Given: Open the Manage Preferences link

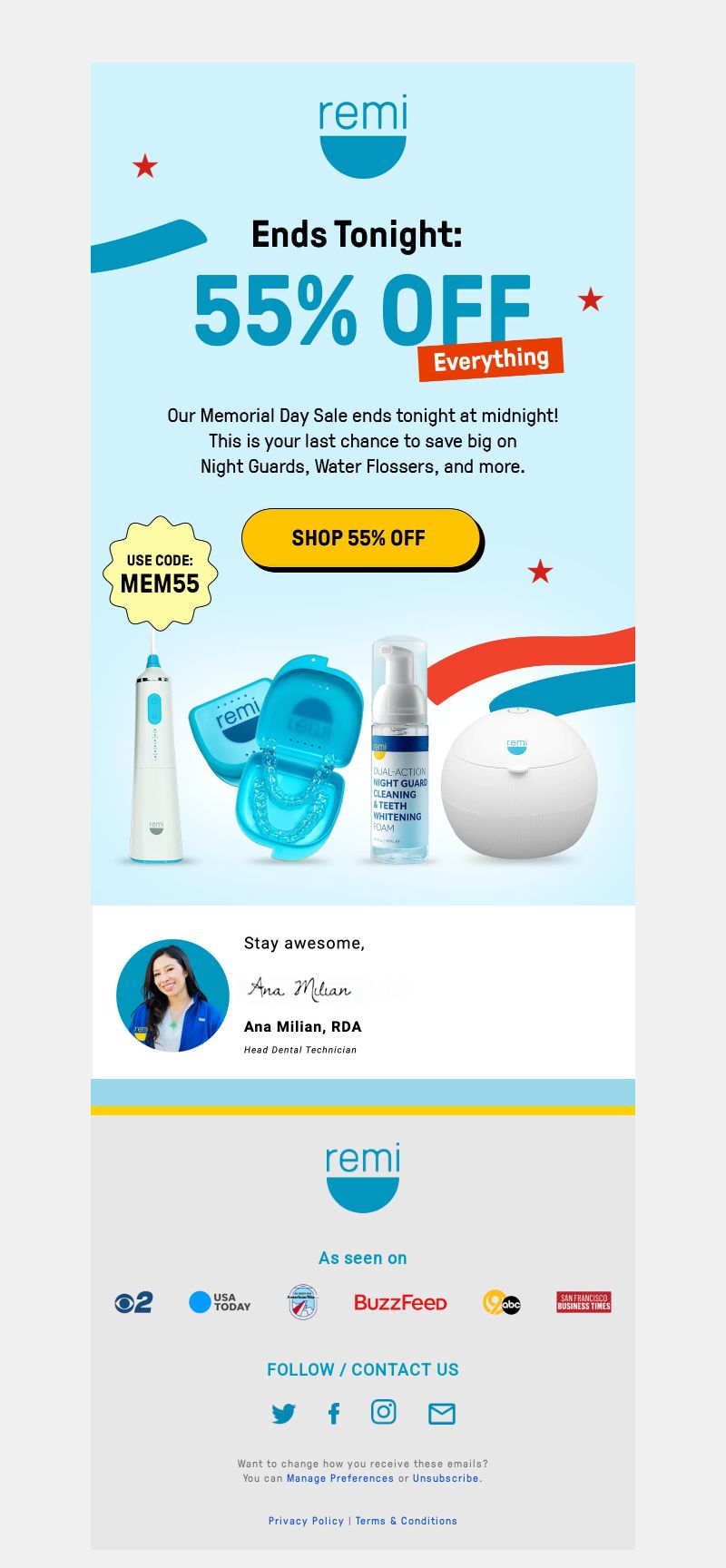Looking at the screenshot, I should pyautogui.click(x=339, y=1478).
